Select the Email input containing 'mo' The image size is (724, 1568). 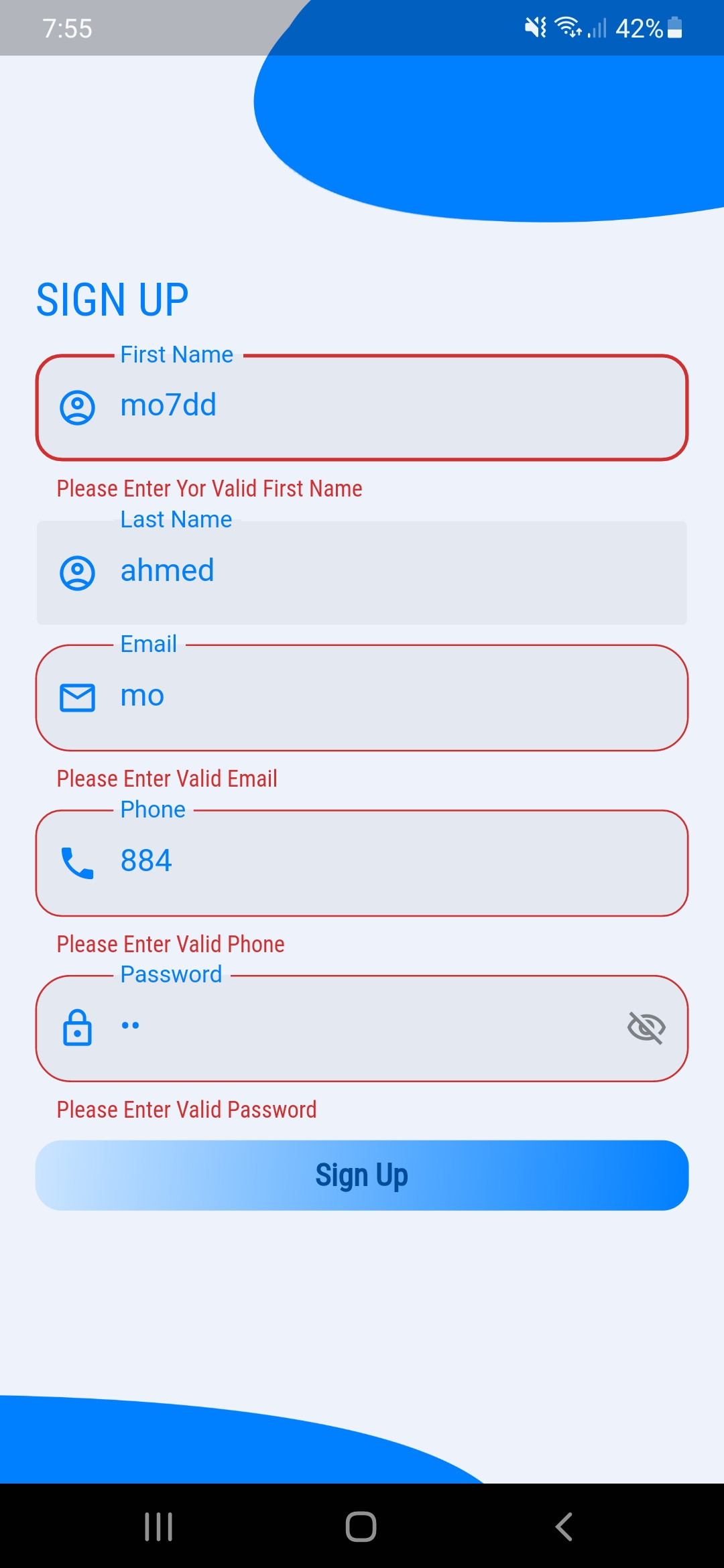[x=362, y=696]
